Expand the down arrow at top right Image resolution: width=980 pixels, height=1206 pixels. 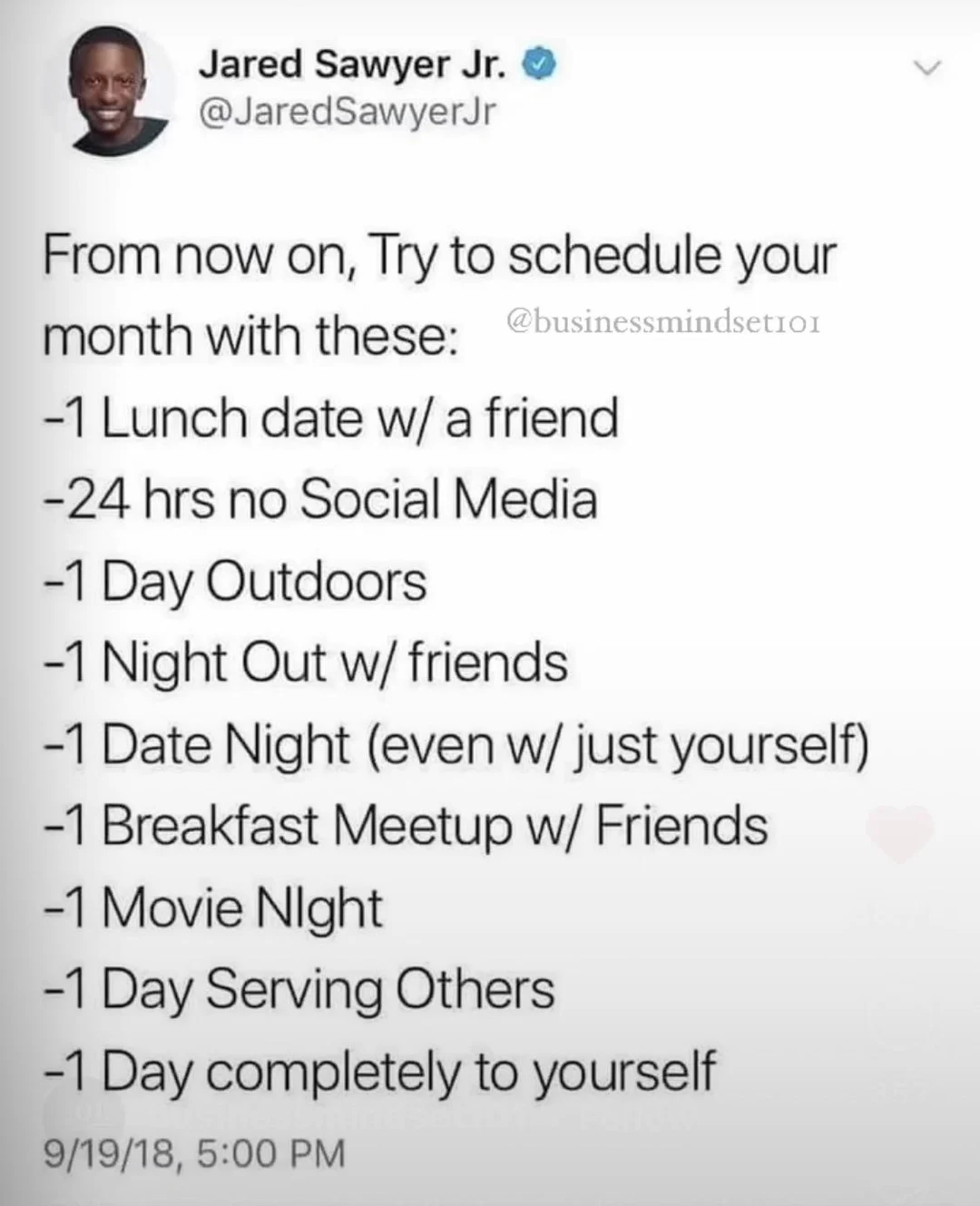point(927,66)
